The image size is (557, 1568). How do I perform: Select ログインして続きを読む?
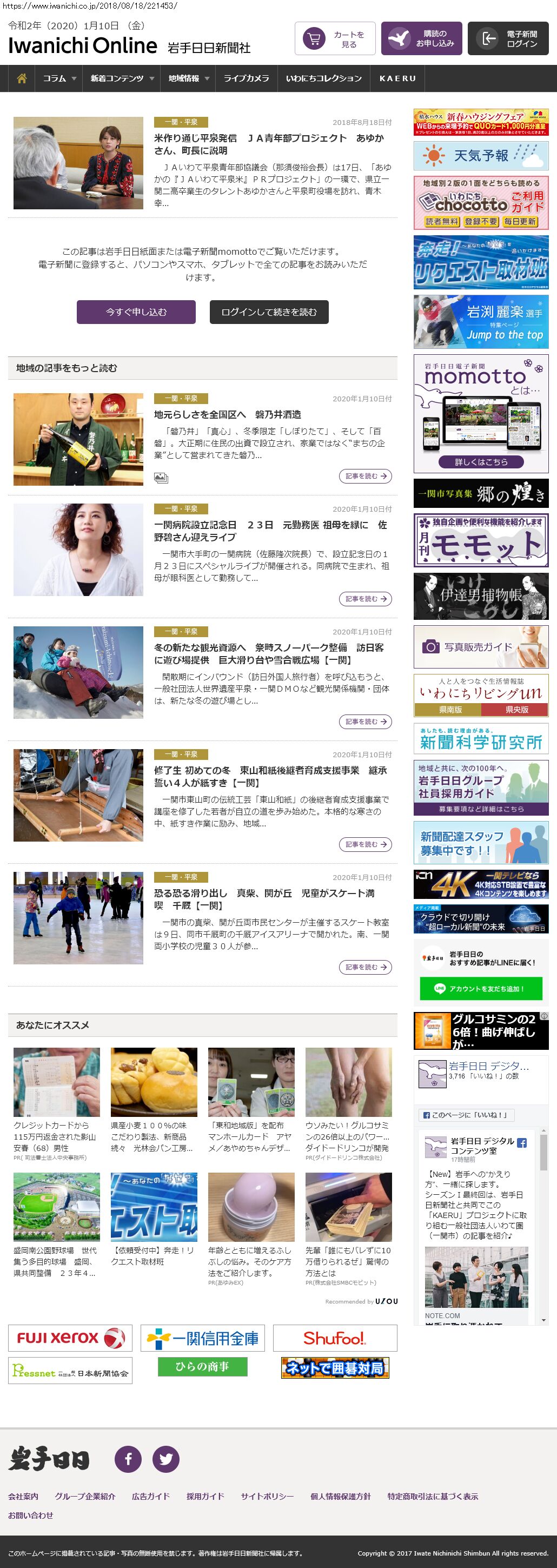coord(269,312)
